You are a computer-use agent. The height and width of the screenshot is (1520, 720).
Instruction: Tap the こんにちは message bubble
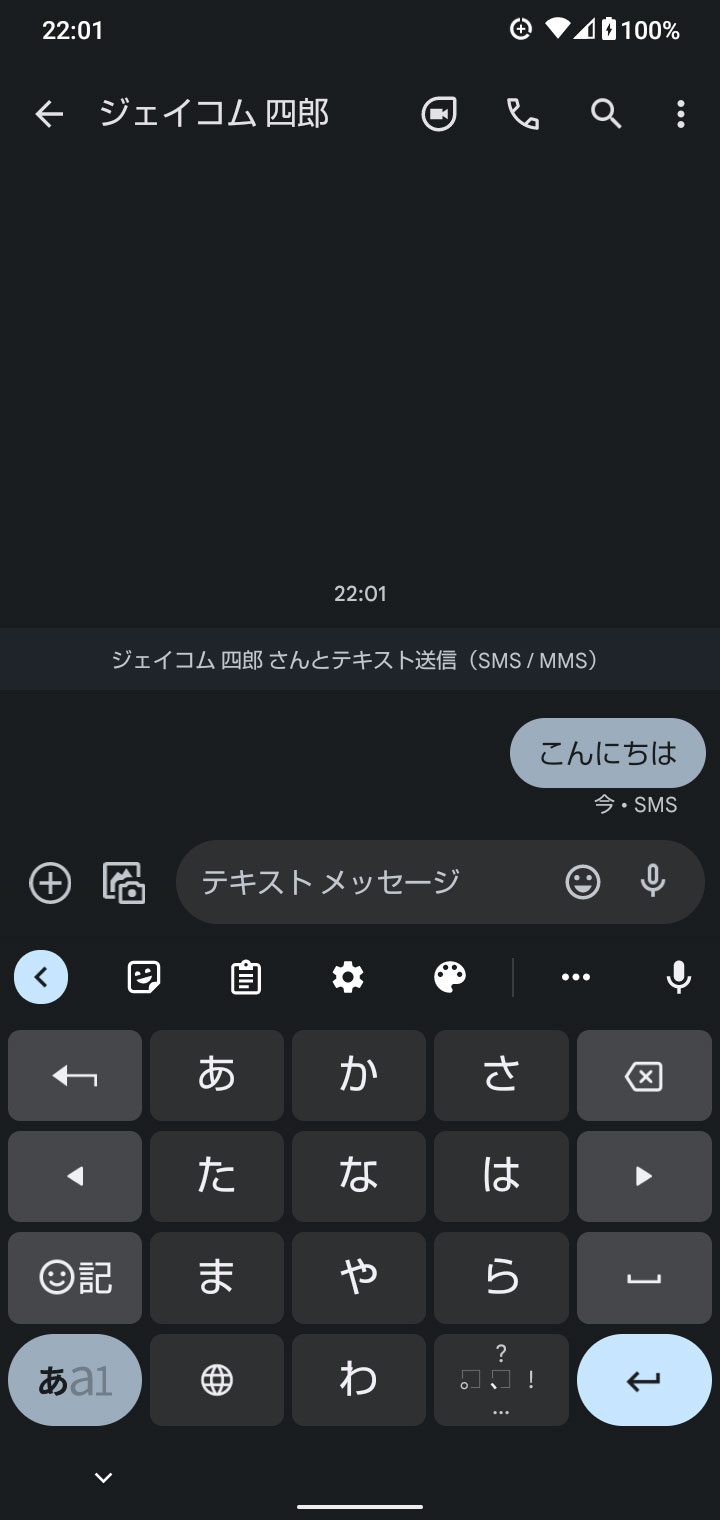pos(607,753)
